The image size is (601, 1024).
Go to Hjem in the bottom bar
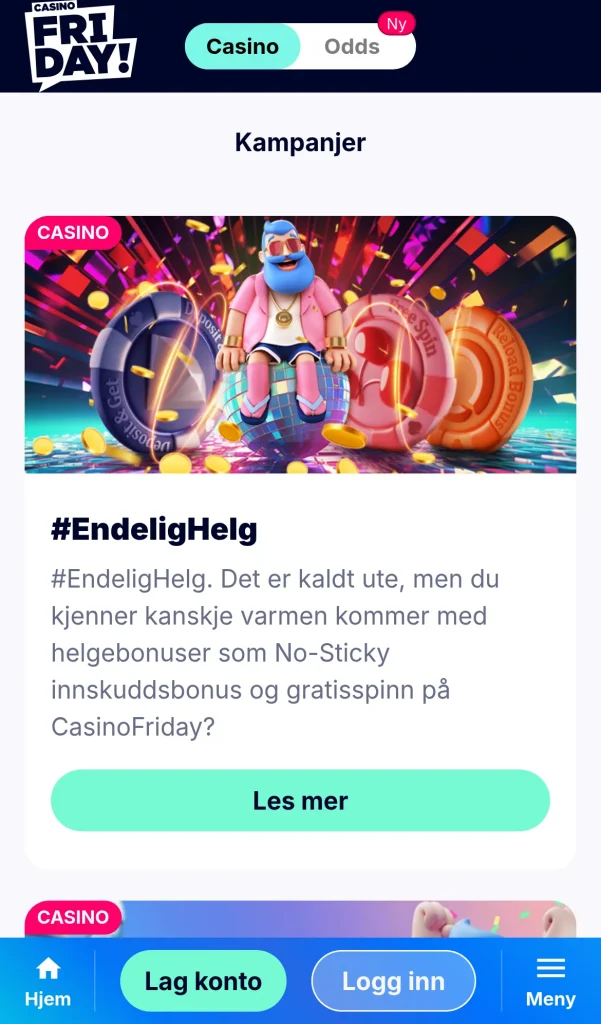pos(48,981)
